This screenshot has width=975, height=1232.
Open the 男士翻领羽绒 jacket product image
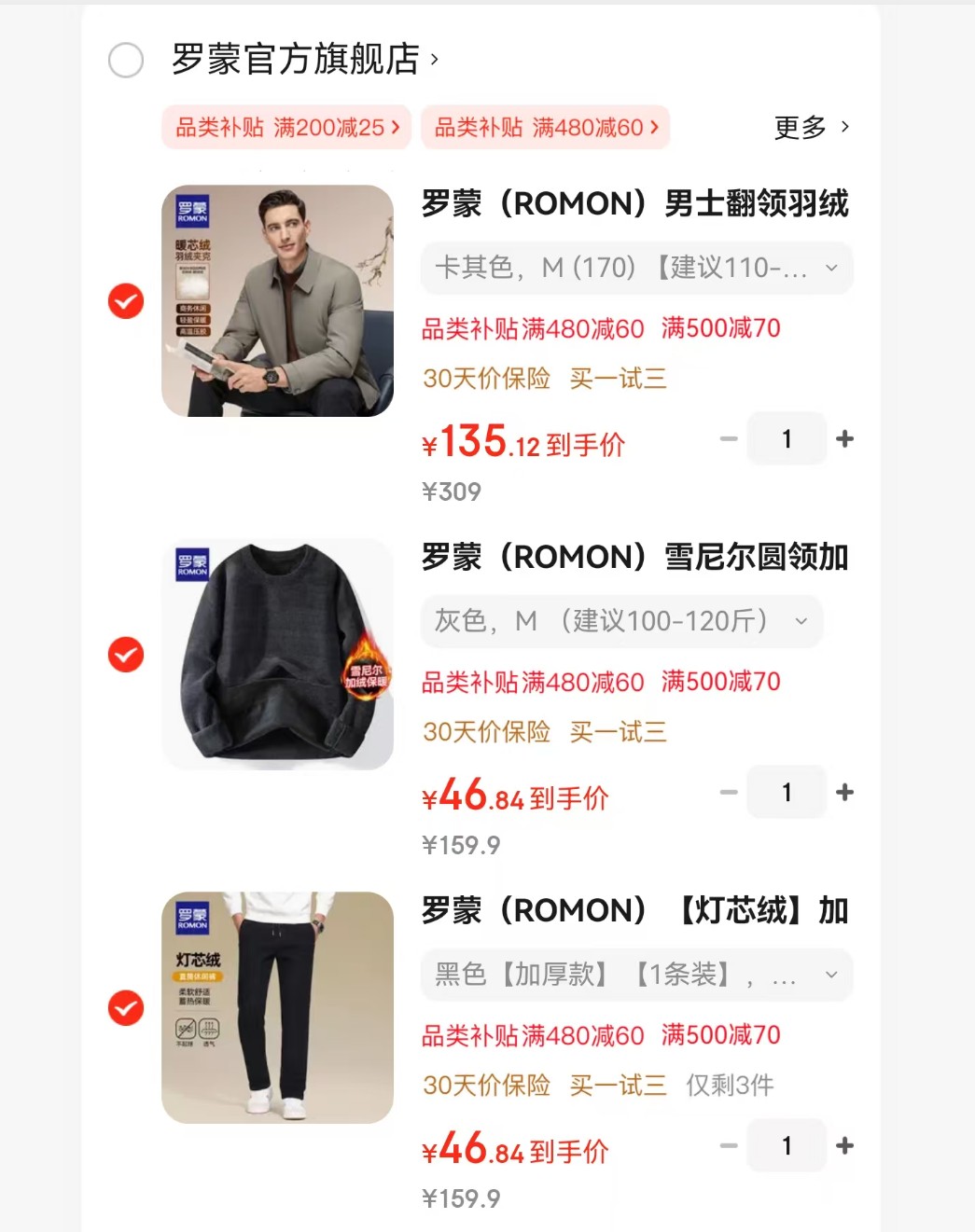(x=277, y=300)
